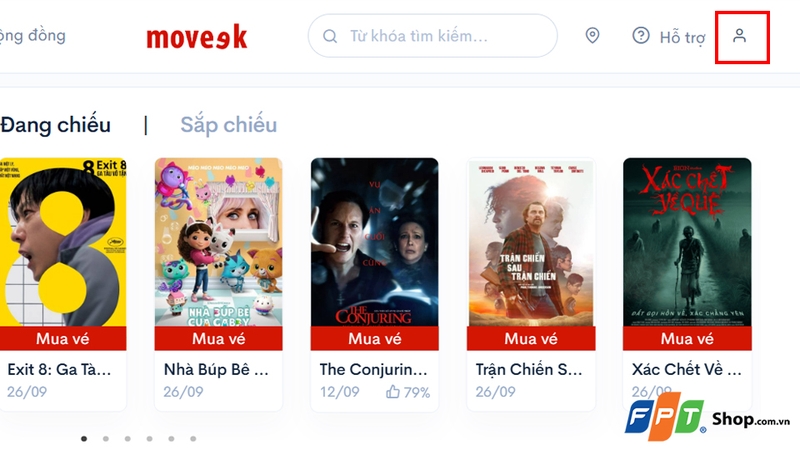
Task: Buy tickets for Nhà Búp Bê
Action: pyautogui.click(x=218, y=338)
